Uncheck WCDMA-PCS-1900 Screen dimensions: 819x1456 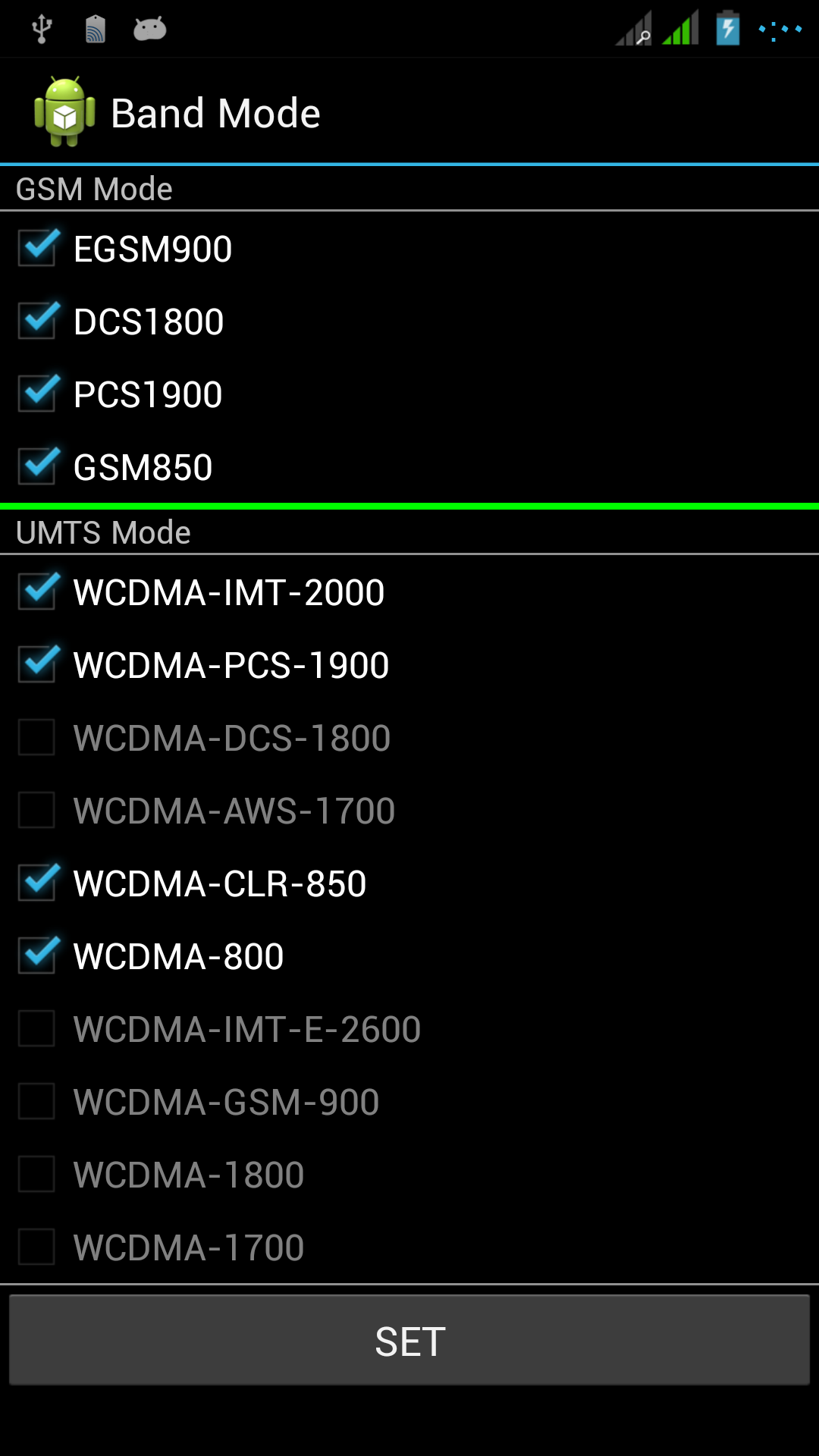37,665
